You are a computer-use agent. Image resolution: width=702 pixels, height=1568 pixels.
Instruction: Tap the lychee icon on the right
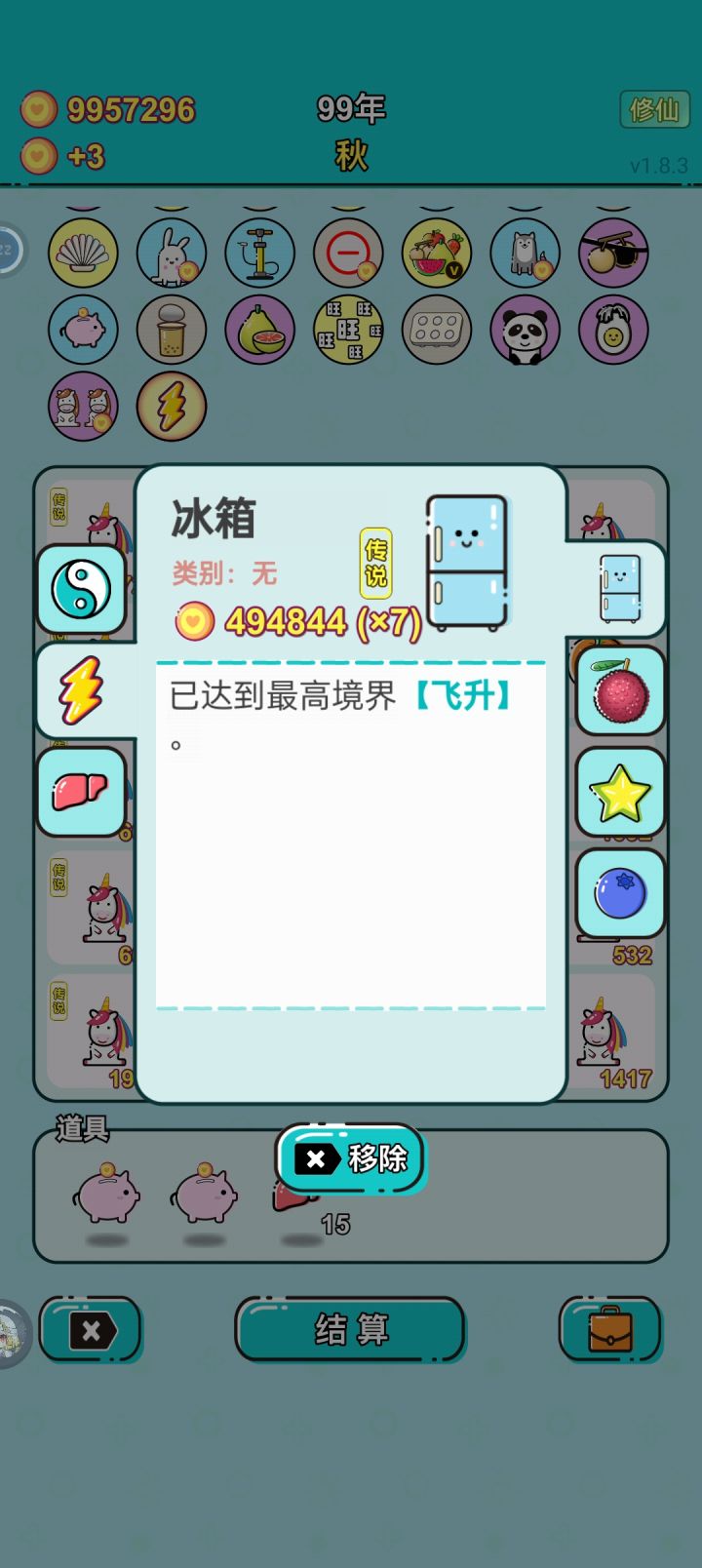[x=620, y=692]
